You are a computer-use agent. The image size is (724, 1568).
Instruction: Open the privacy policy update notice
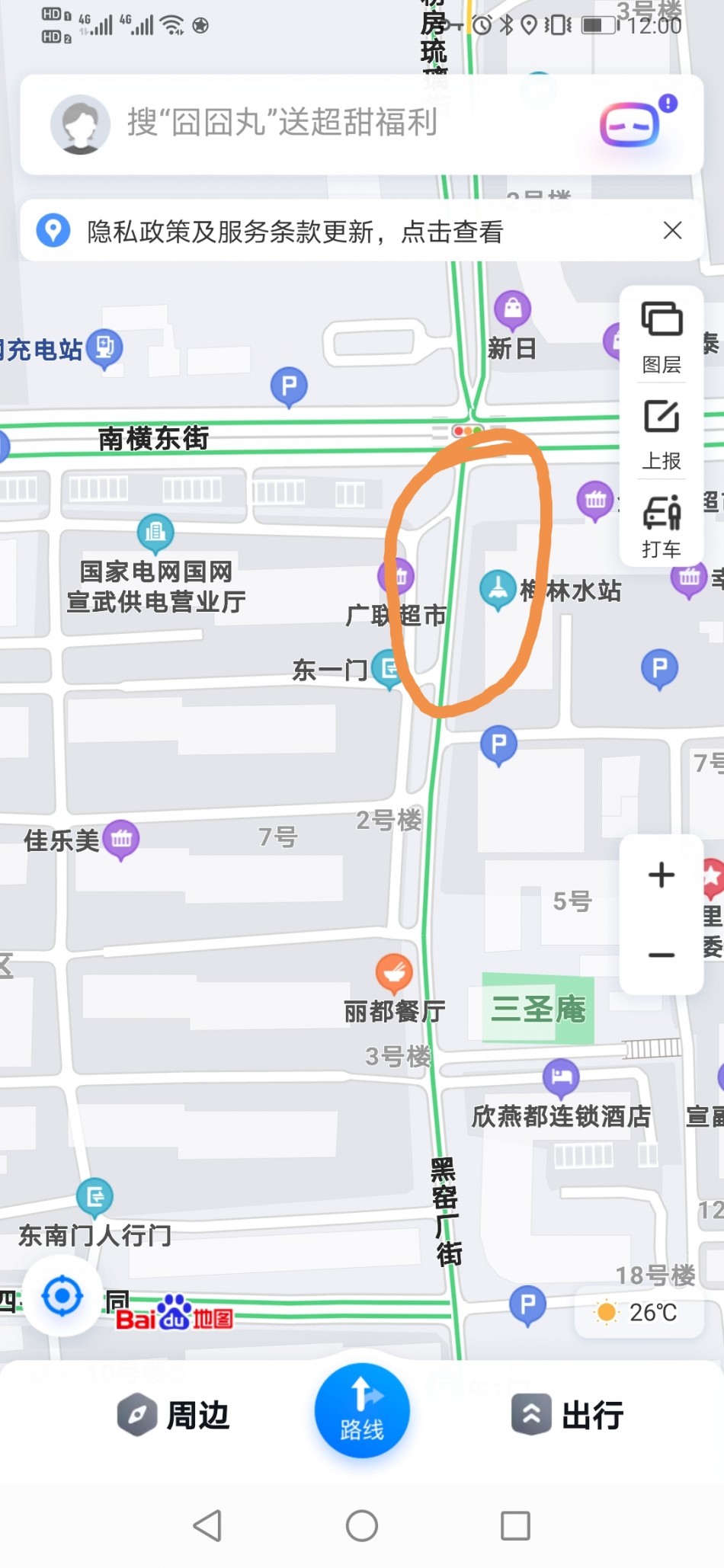(x=296, y=232)
